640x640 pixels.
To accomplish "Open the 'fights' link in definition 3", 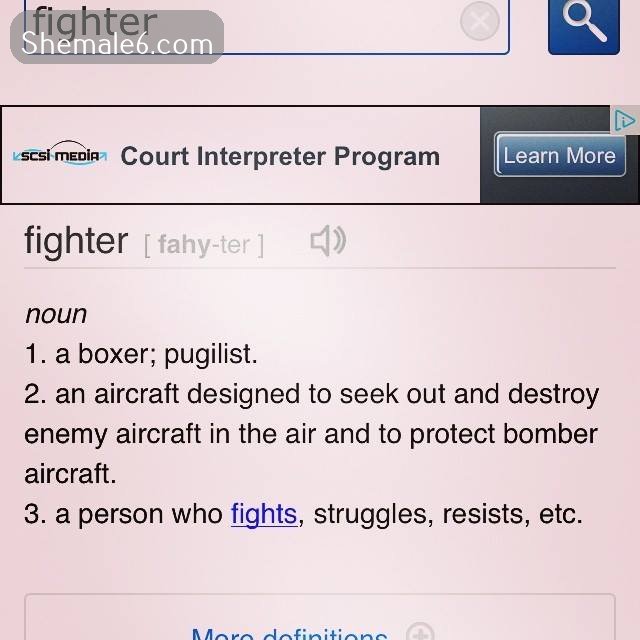I will 264,514.
